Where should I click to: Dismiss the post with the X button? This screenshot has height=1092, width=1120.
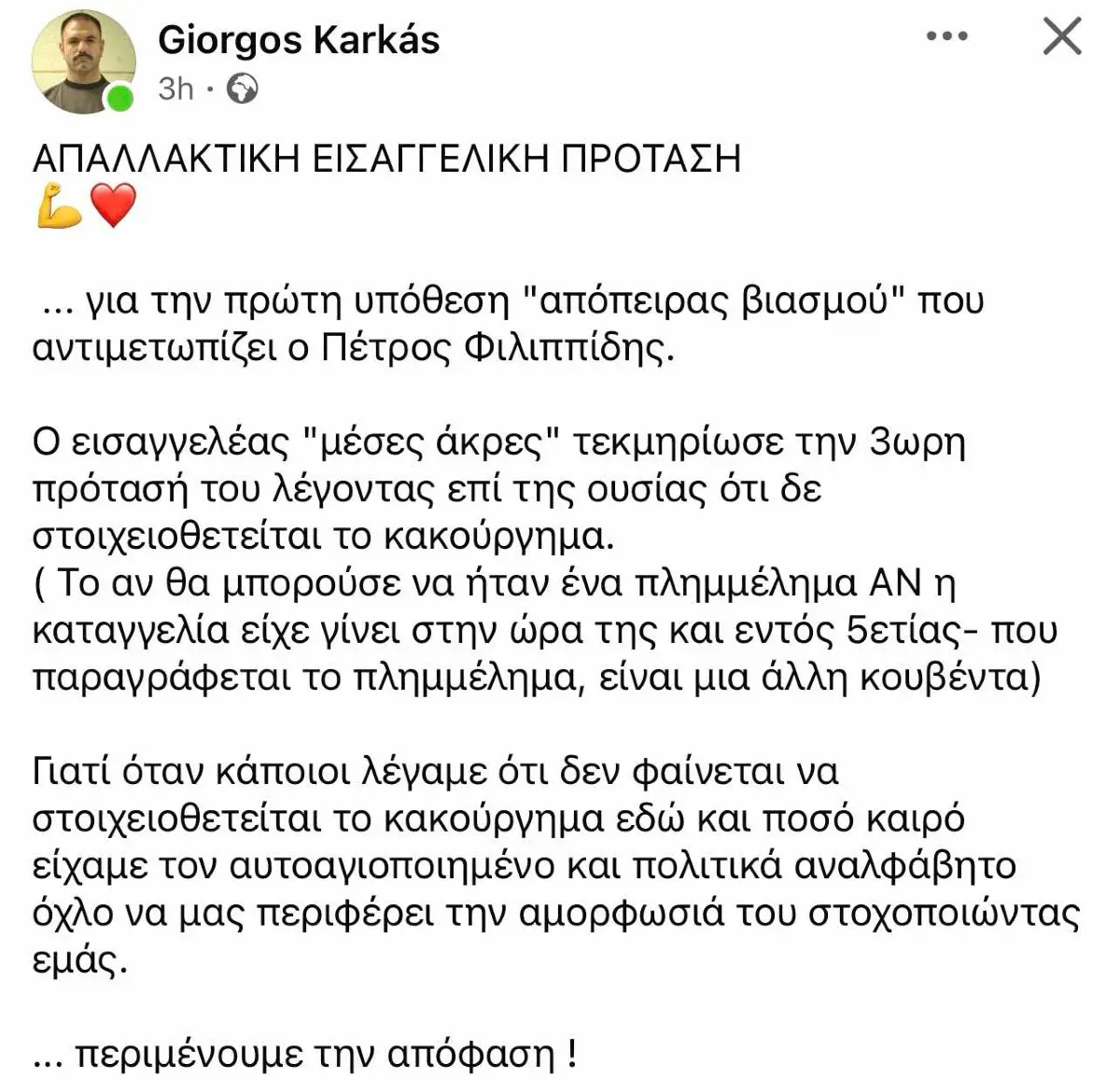pyautogui.click(x=1061, y=37)
